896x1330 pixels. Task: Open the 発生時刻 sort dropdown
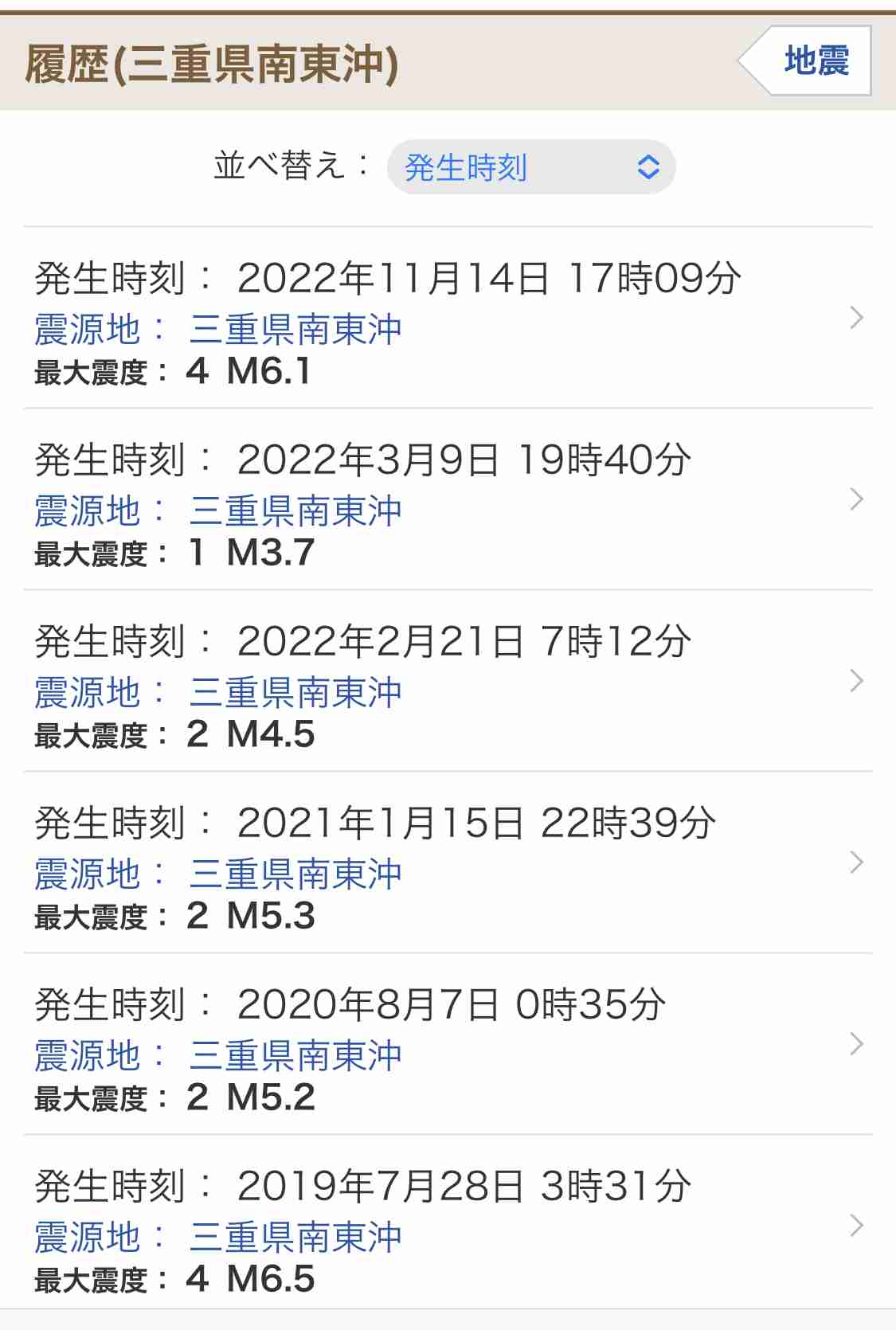(531, 167)
